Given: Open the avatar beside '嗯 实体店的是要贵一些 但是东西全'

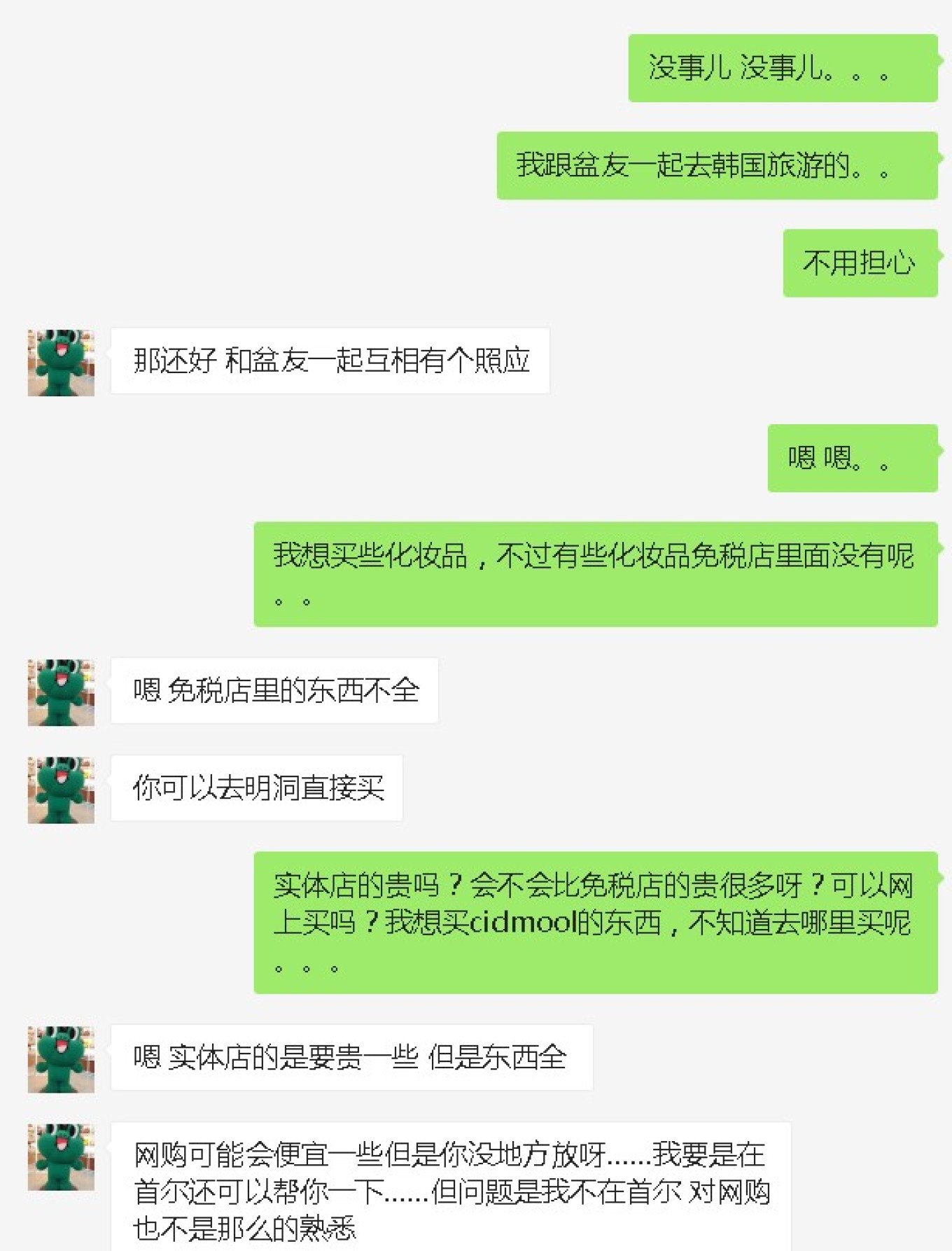Looking at the screenshot, I should pyautogui.click(x=61, y=1058).
